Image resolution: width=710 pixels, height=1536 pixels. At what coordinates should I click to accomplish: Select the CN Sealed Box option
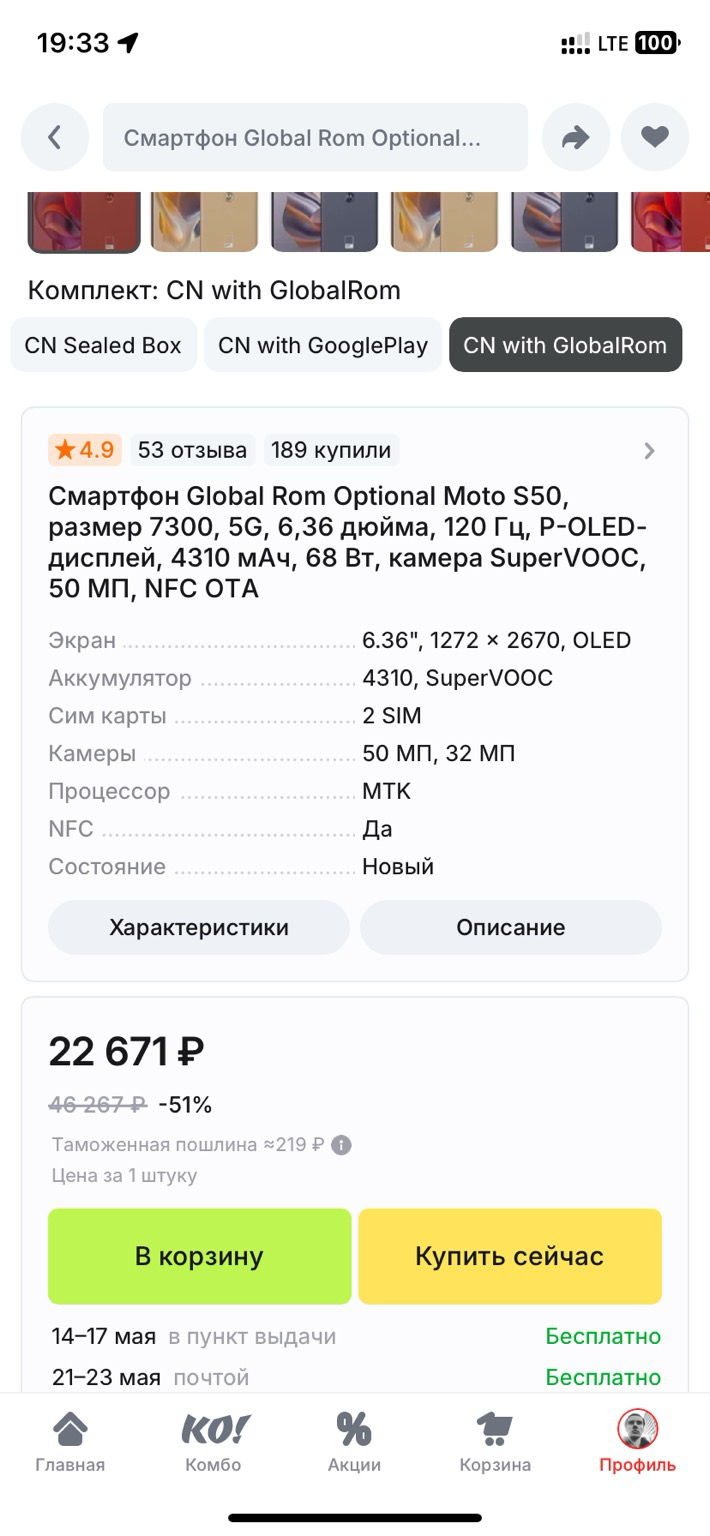(x=103, y=345)
